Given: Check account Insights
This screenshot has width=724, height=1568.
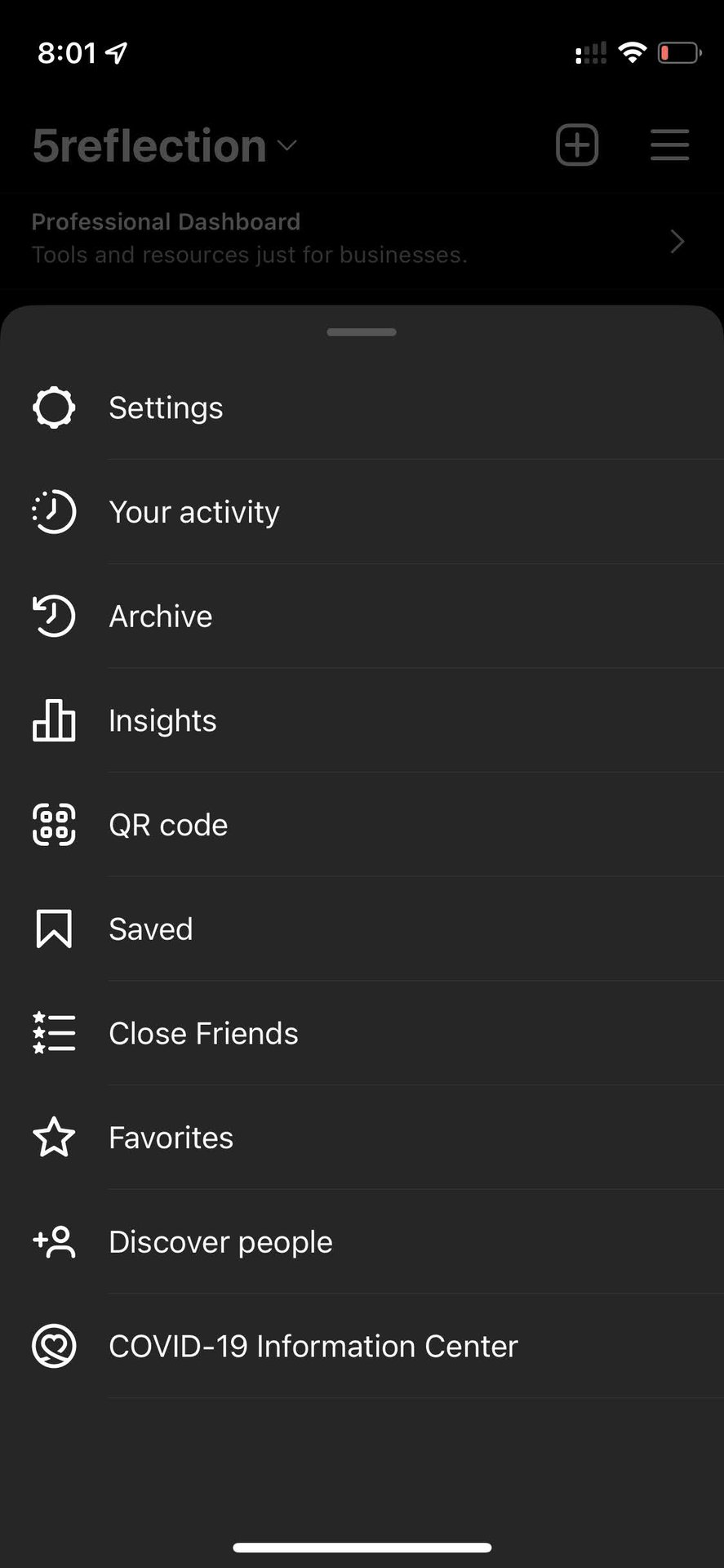Looking at the screenshot, I should click(x=162, y=720).
